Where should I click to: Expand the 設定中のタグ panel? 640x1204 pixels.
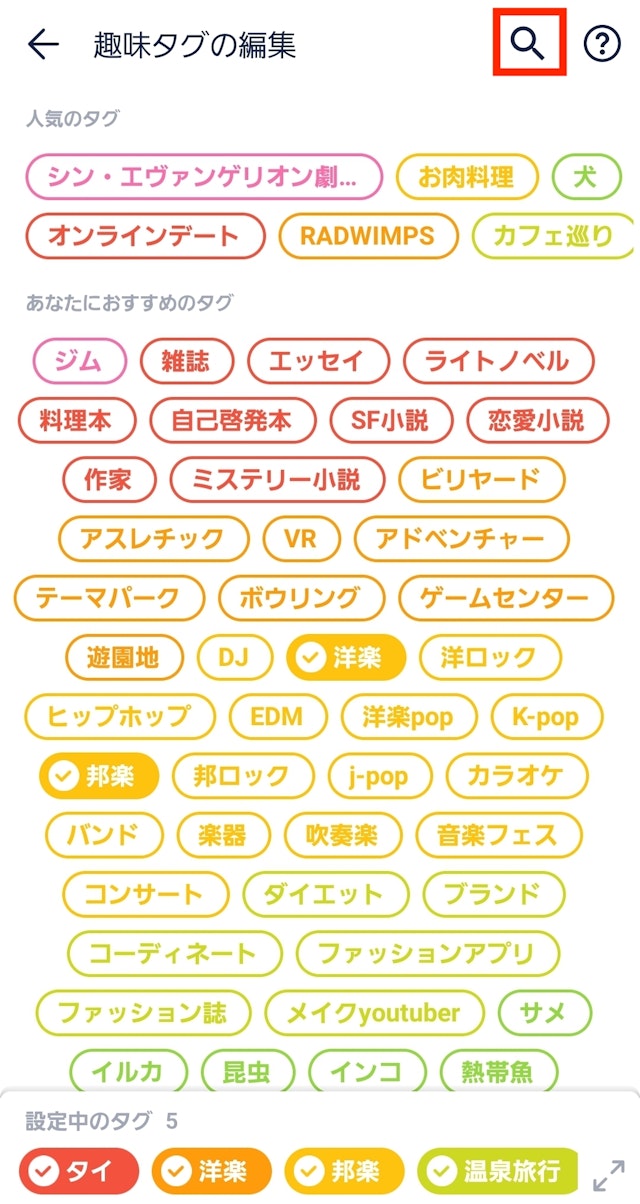[x=608, y=1175]
